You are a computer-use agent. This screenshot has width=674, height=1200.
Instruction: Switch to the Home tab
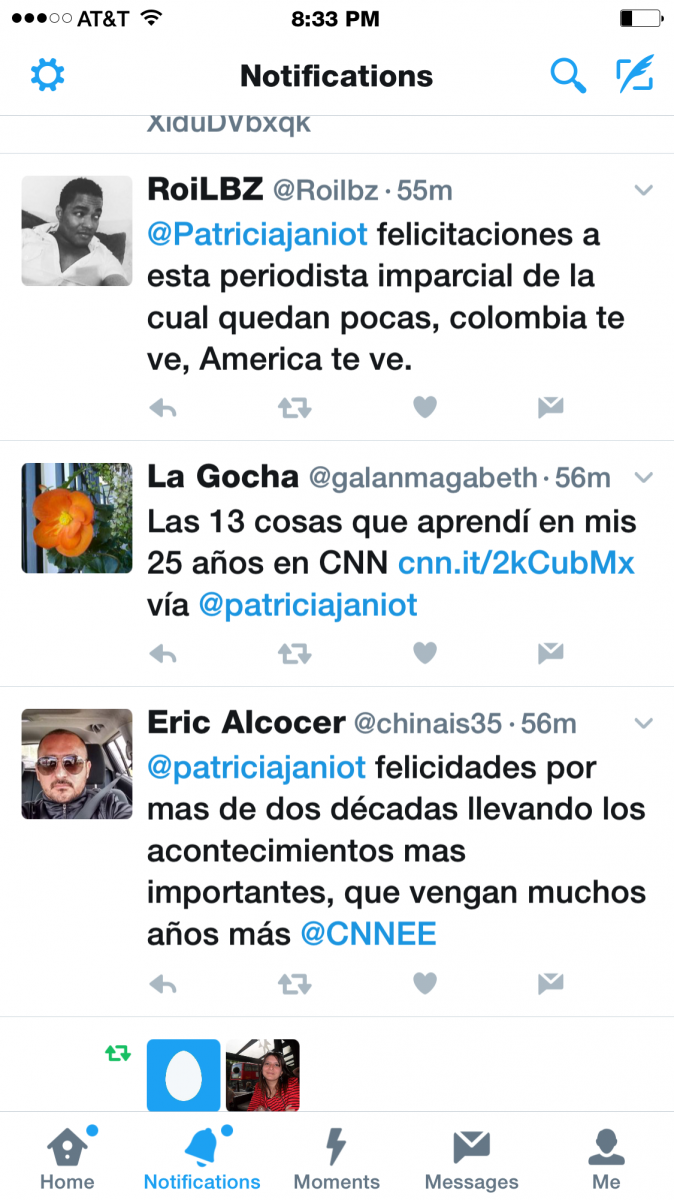67,1159
